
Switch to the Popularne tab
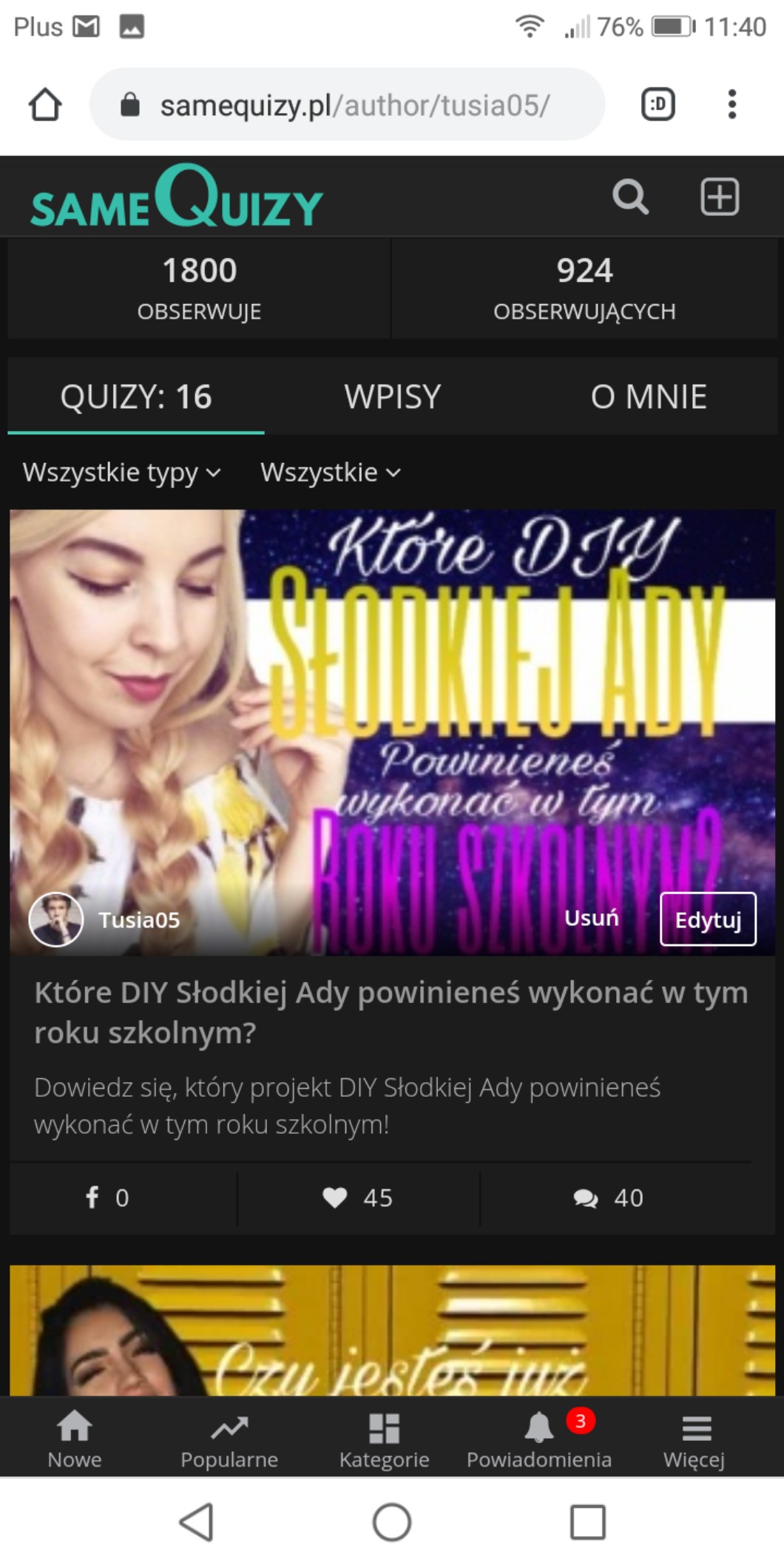[229, 1439]
